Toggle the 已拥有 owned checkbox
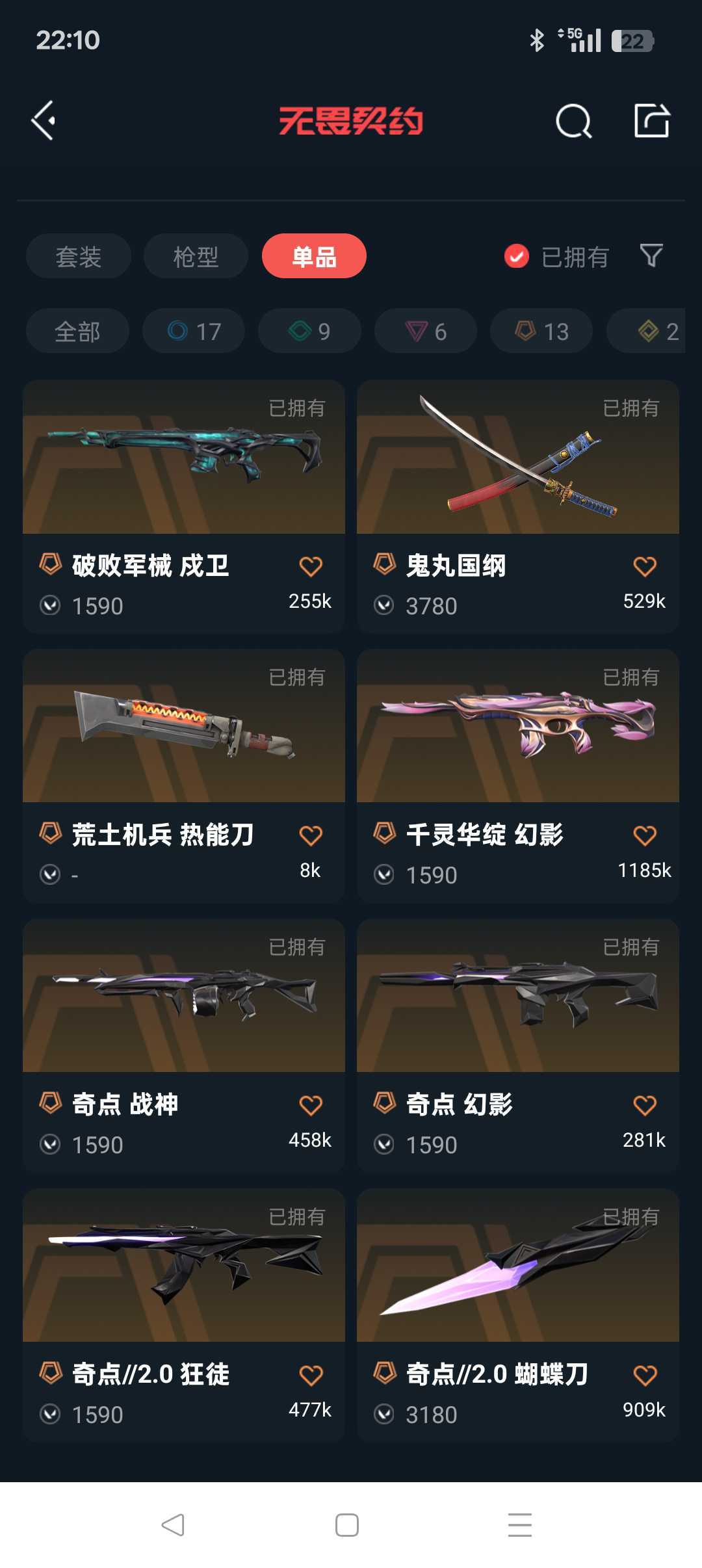Viewport: 702px width, 1568px height. click(517, 256)
